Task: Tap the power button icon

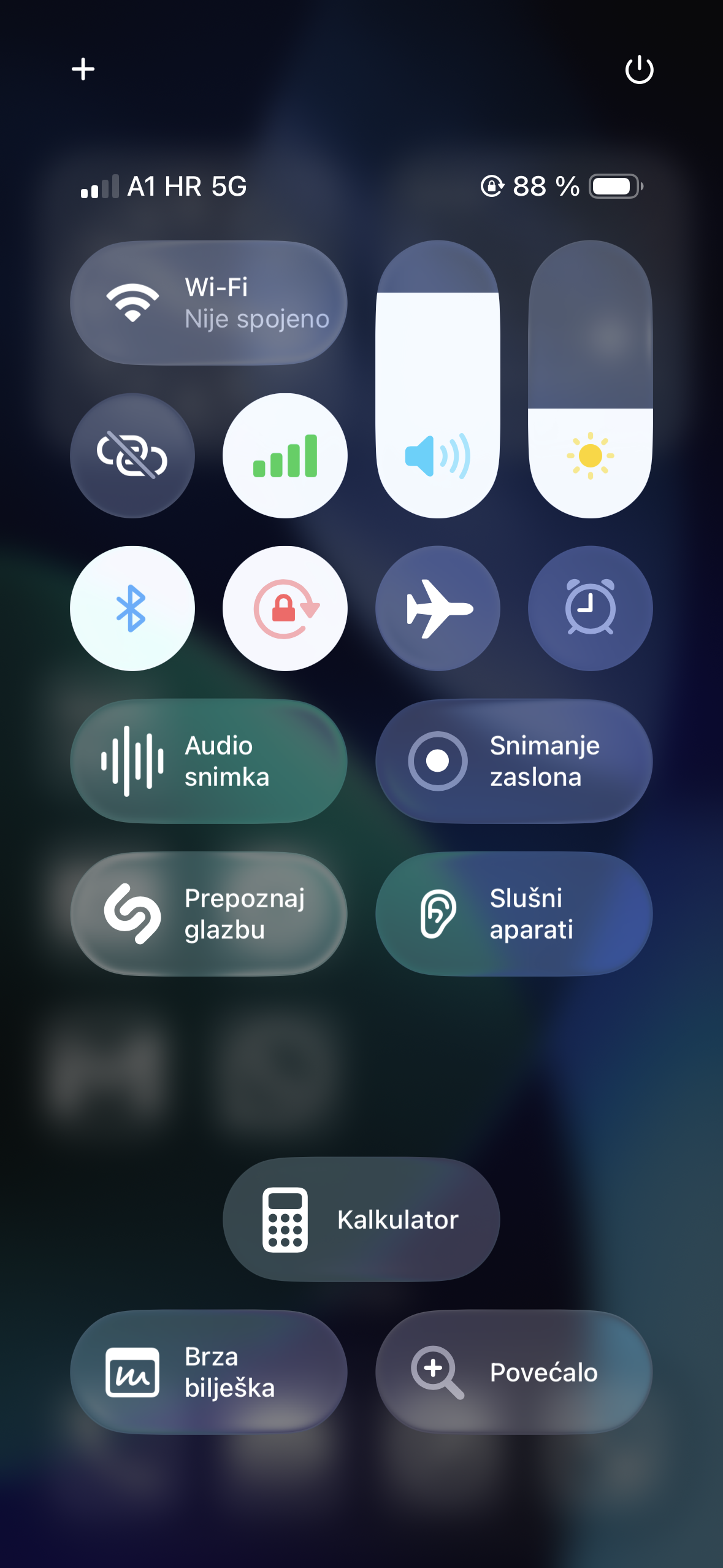Action: [x=639, y=69]
